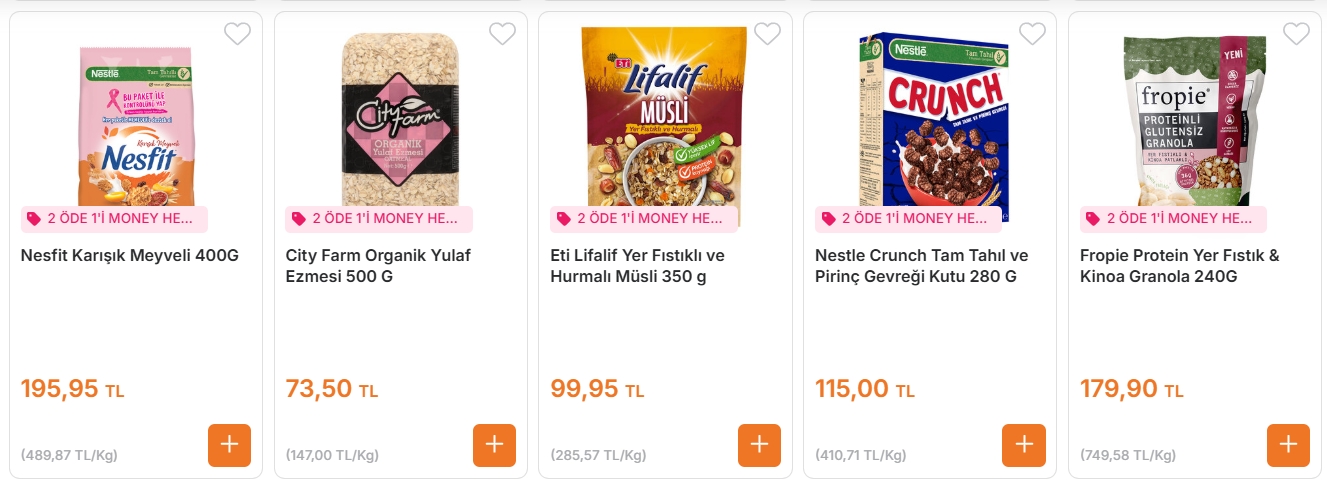The image size is (1327, 481).
Task: Add Nesfit Karışık Meyveli to favorites
Action: (x=237, y=34)
